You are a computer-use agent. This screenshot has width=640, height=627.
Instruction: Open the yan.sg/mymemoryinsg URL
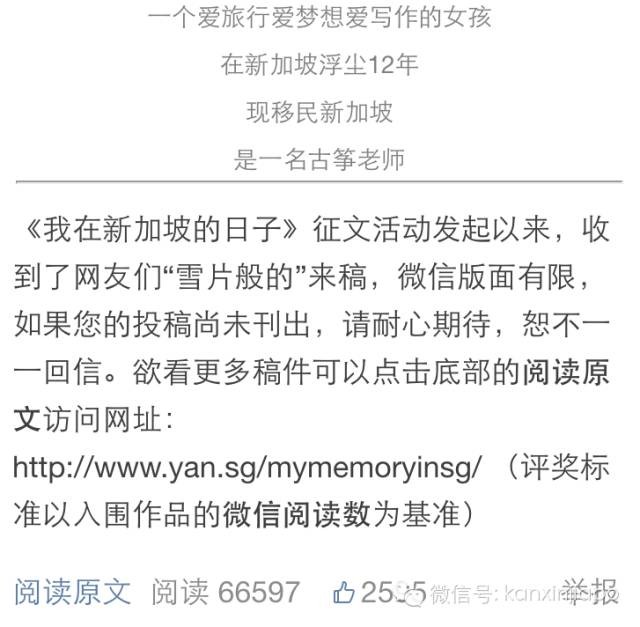pyautogui.click(x=249, y=467)
